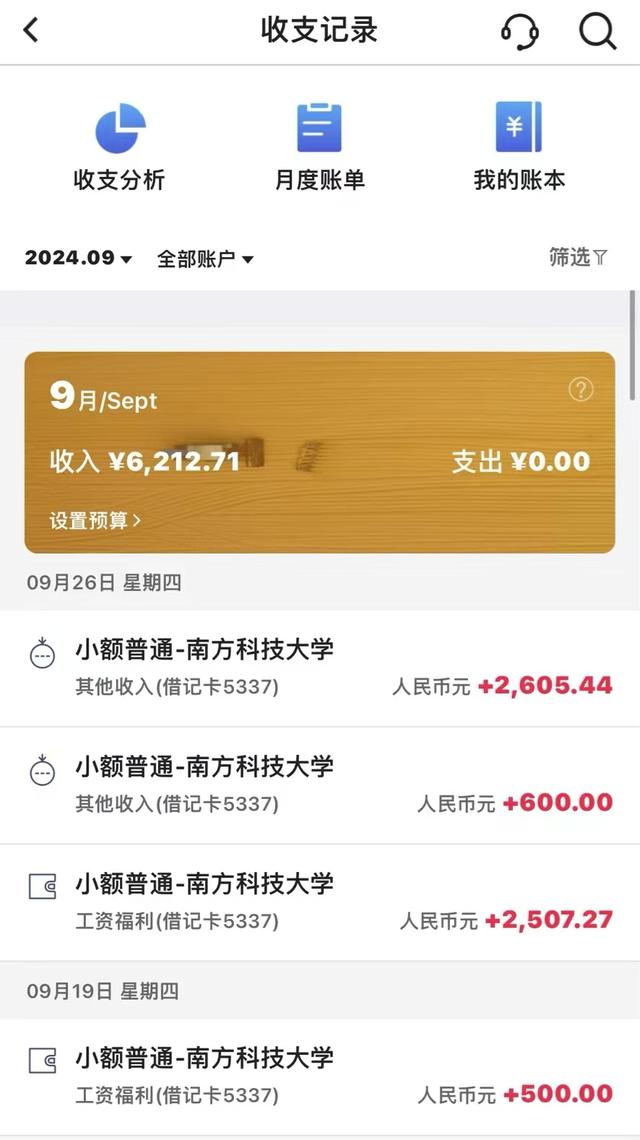Open customer service headset icon
This screenshot has height=1140, width=640.
[520, 32]
